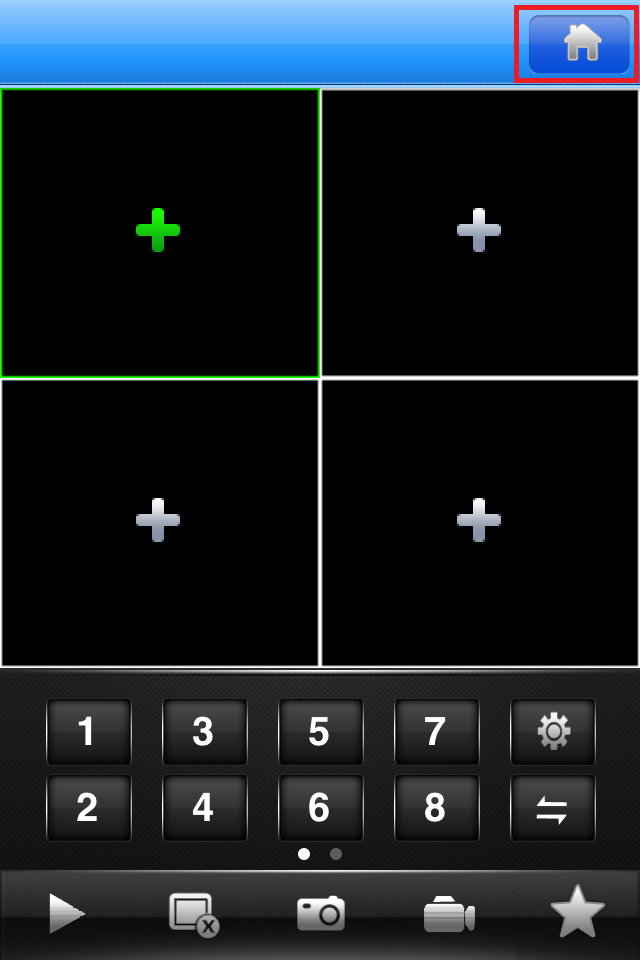Viewport: 640px width, 960px height.
Task: Start recording with the camcorder icon
Action: pyautogui.click(x=449, y=914)
